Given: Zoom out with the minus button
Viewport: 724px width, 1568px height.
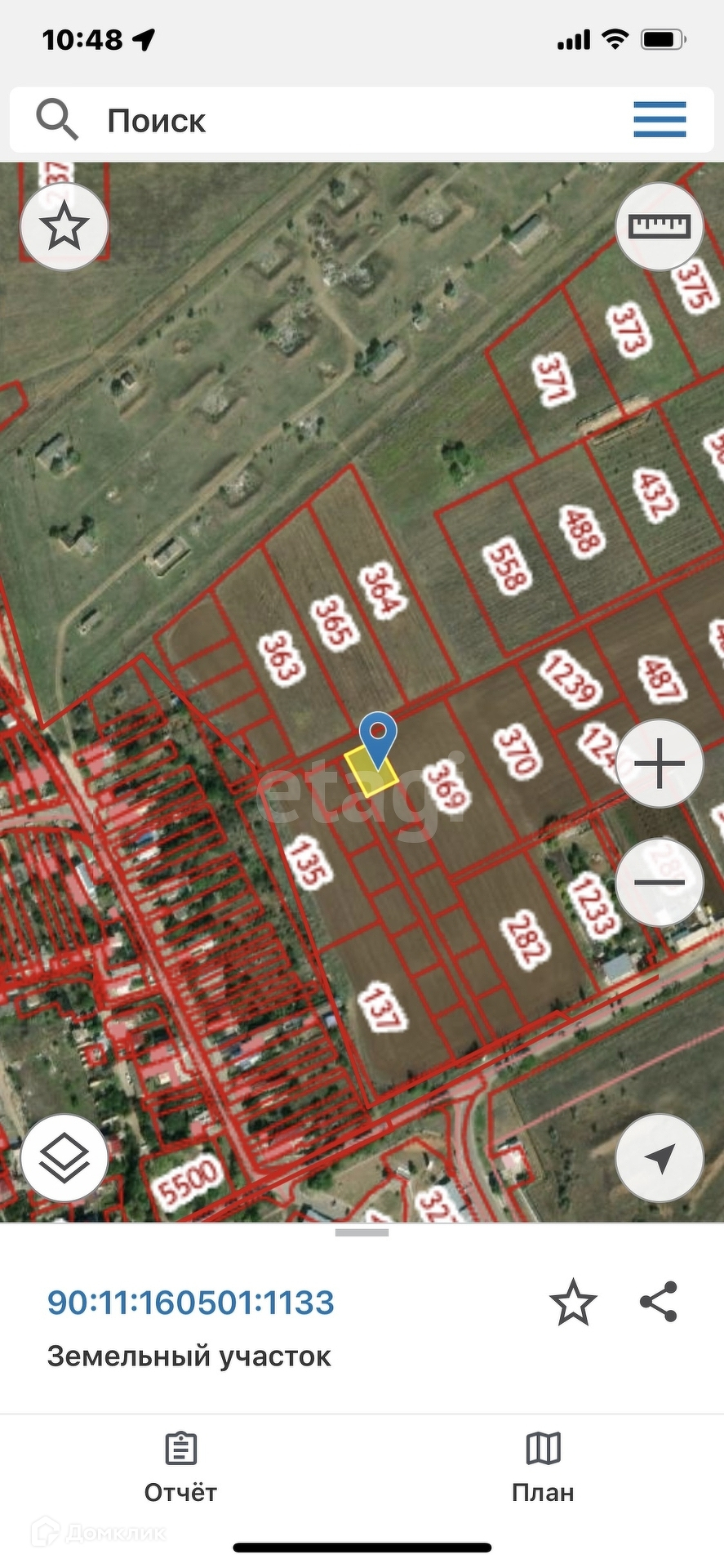Looking at the screenshot, I should coord(659,882).
